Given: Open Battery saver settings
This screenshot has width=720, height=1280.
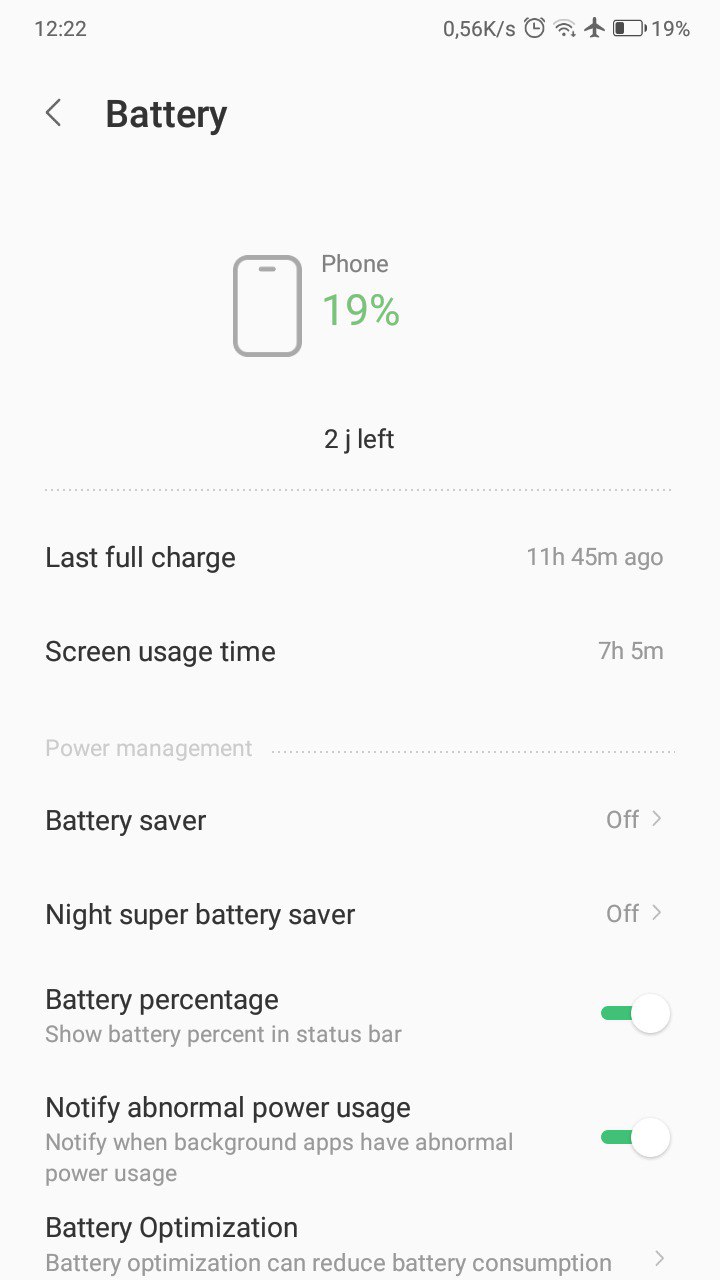Looking at the screenshot, I should point(360,820).
